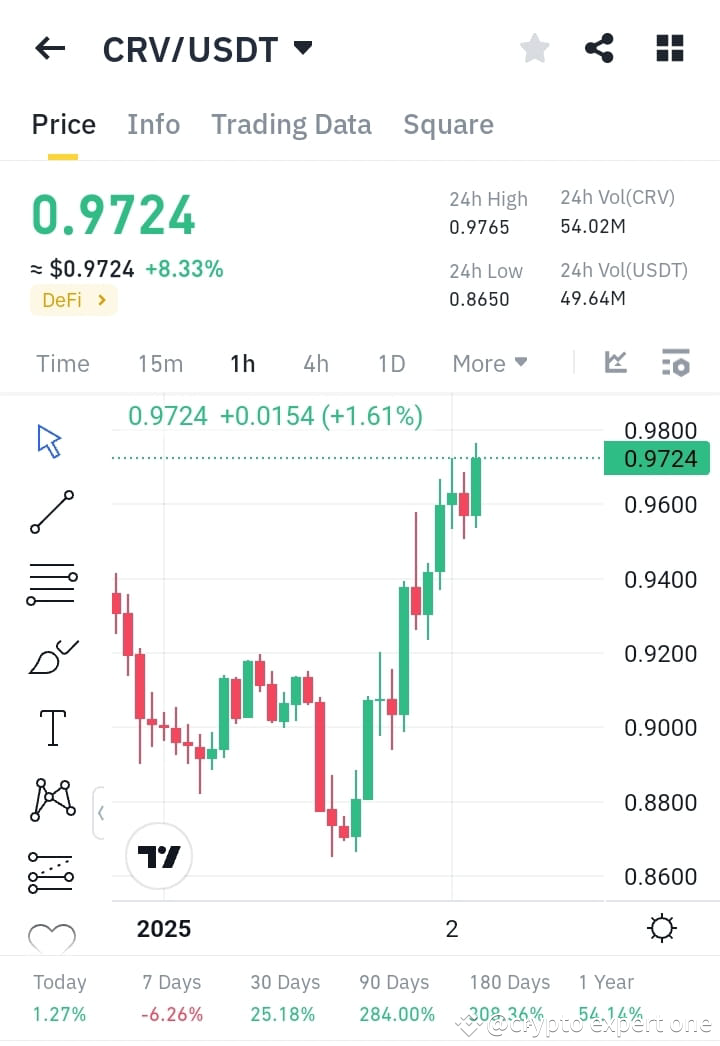The image size is (720, 1046).
Task: Share the chart using the share icon
Action: (x=599, y=47)
